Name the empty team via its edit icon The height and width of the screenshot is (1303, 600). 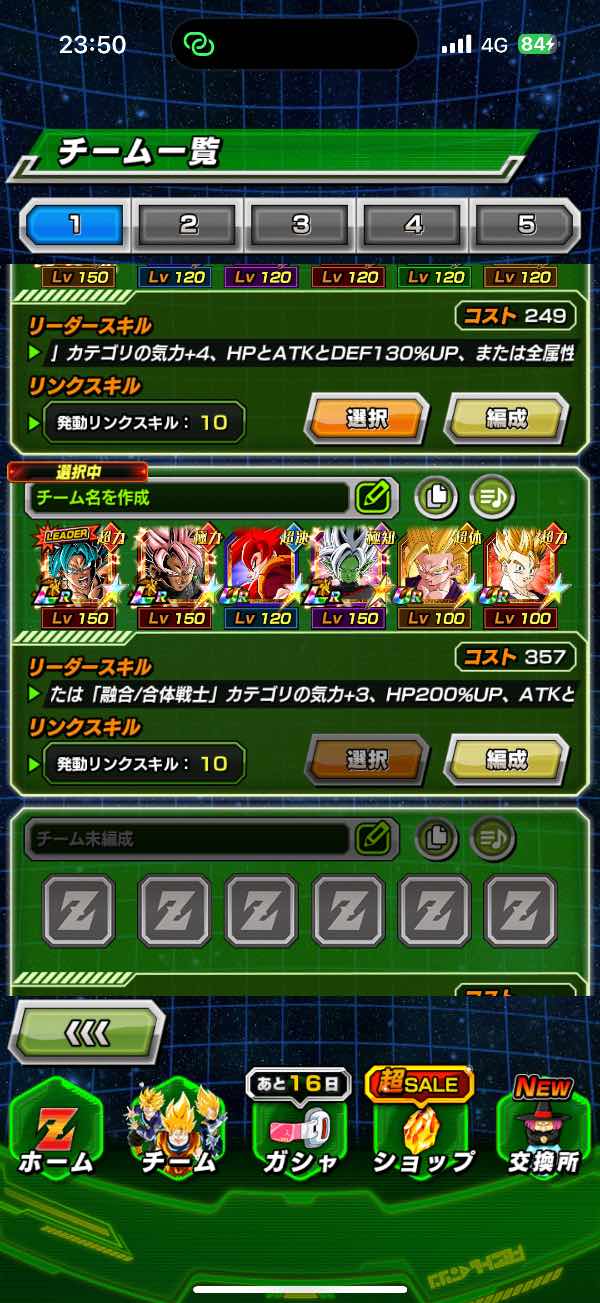372,838
